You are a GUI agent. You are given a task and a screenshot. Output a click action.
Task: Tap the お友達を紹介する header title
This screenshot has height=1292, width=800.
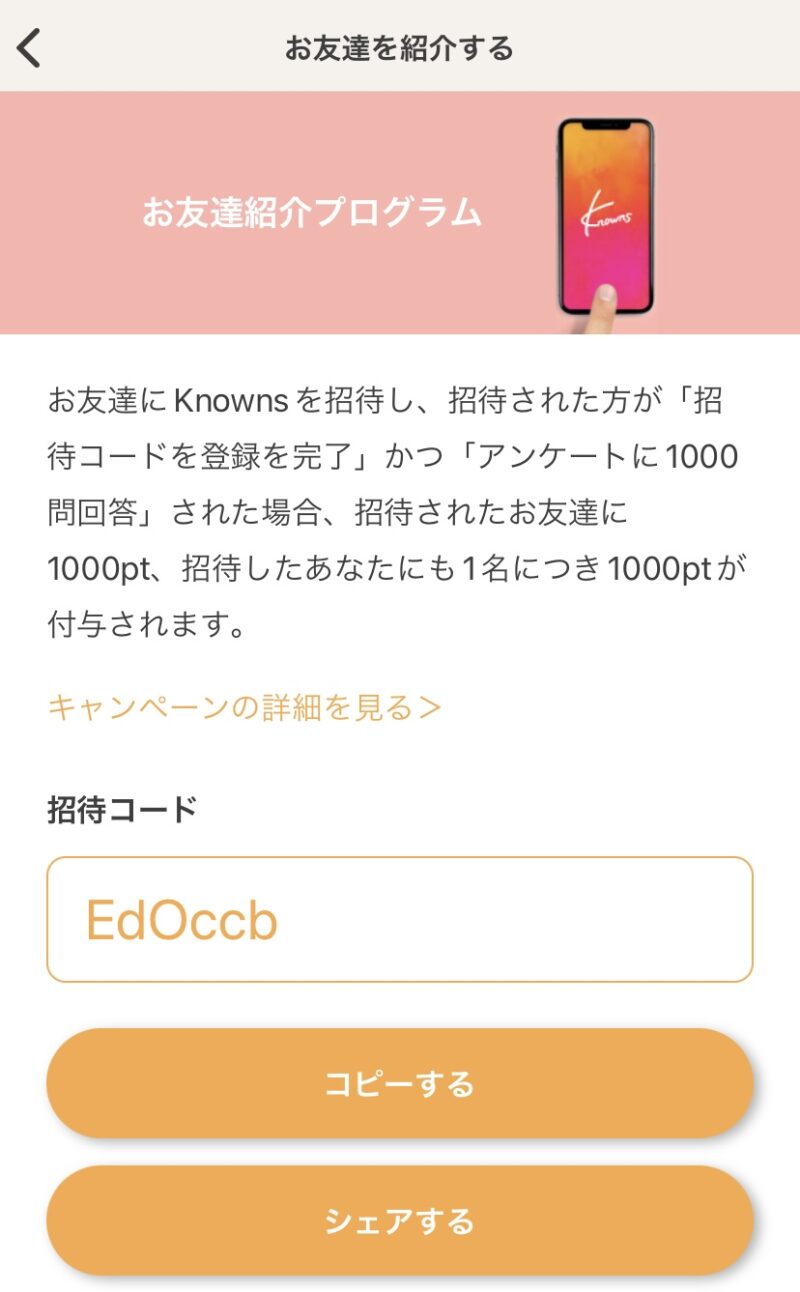coord(400,46)
